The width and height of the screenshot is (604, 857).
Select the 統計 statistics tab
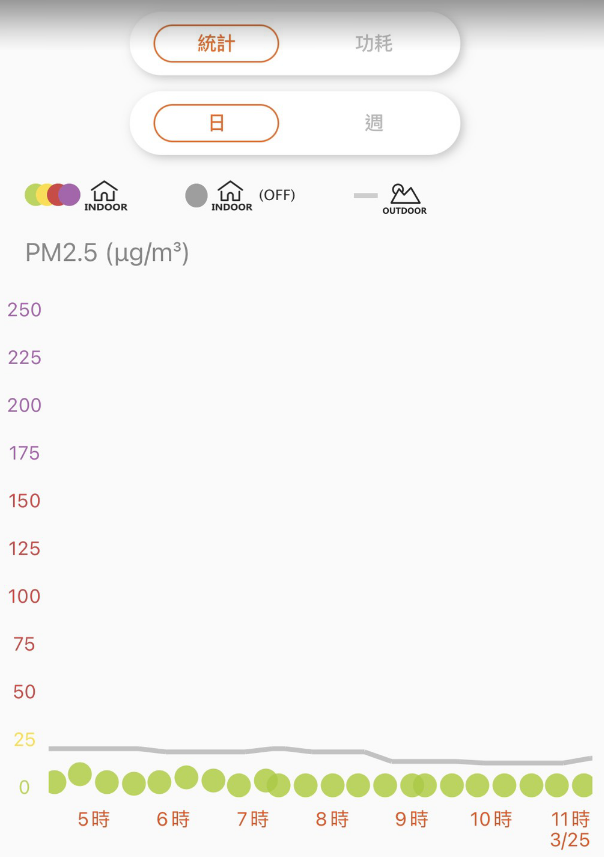pyautogui.click(x=216, y=44)
